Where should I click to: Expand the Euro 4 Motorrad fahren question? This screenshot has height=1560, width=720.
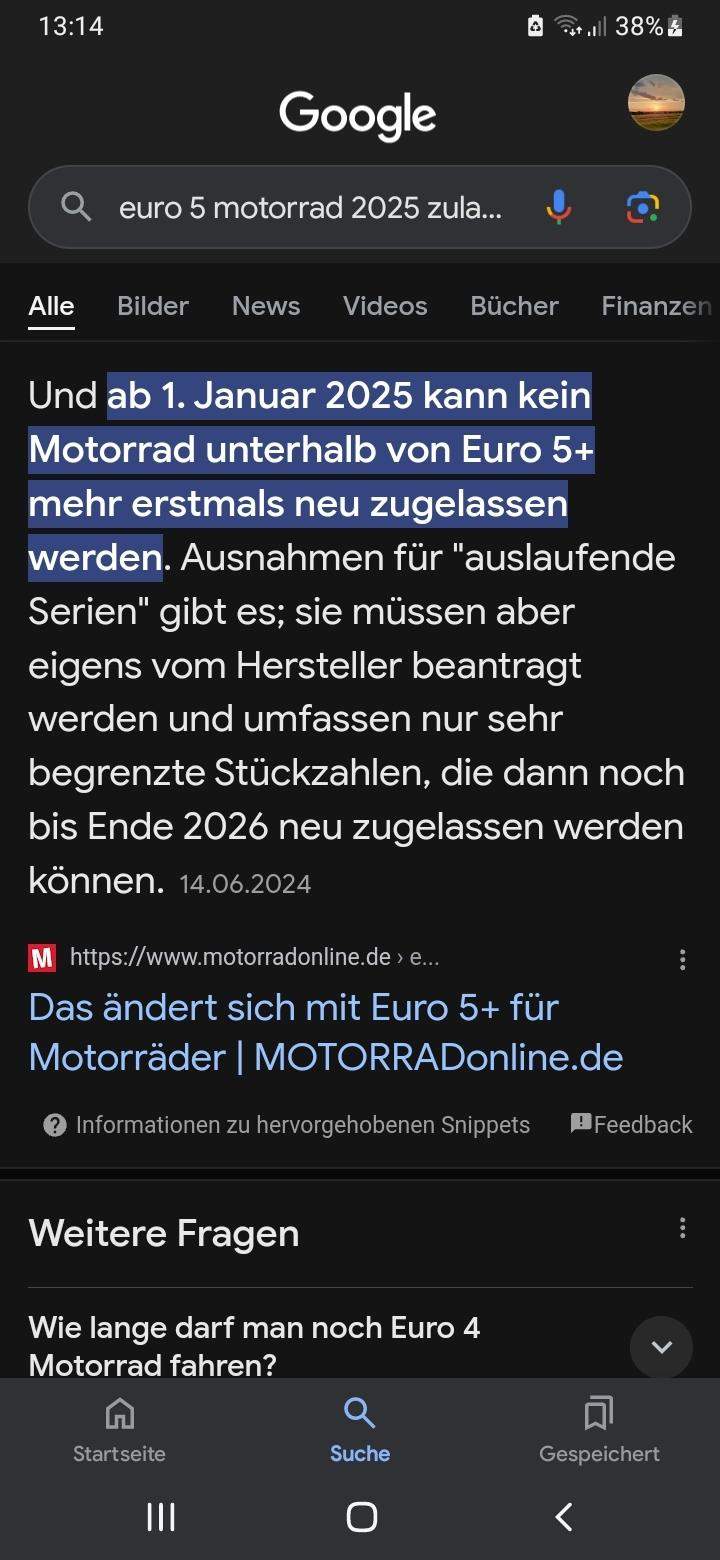[661, 1347]
